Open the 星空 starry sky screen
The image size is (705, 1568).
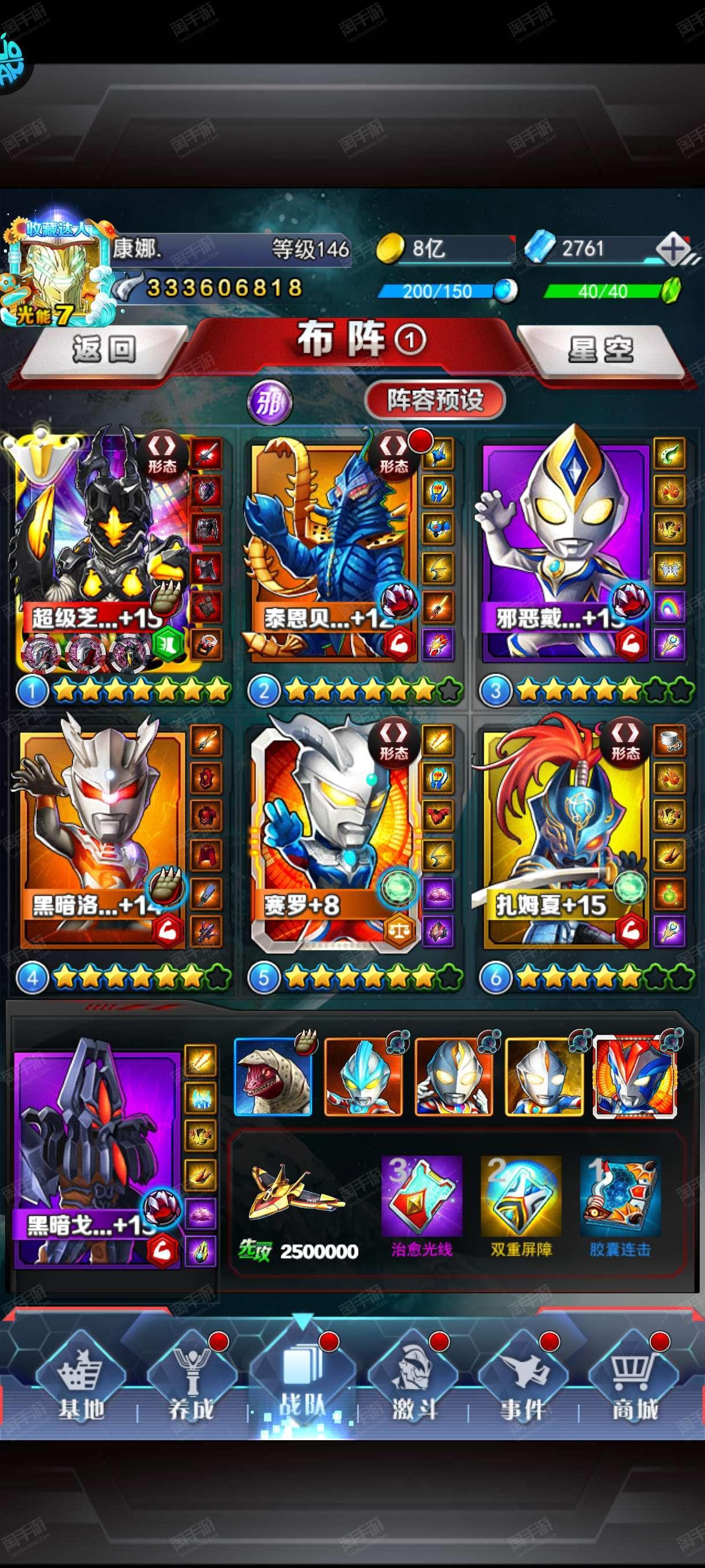(x=600, y=349)
